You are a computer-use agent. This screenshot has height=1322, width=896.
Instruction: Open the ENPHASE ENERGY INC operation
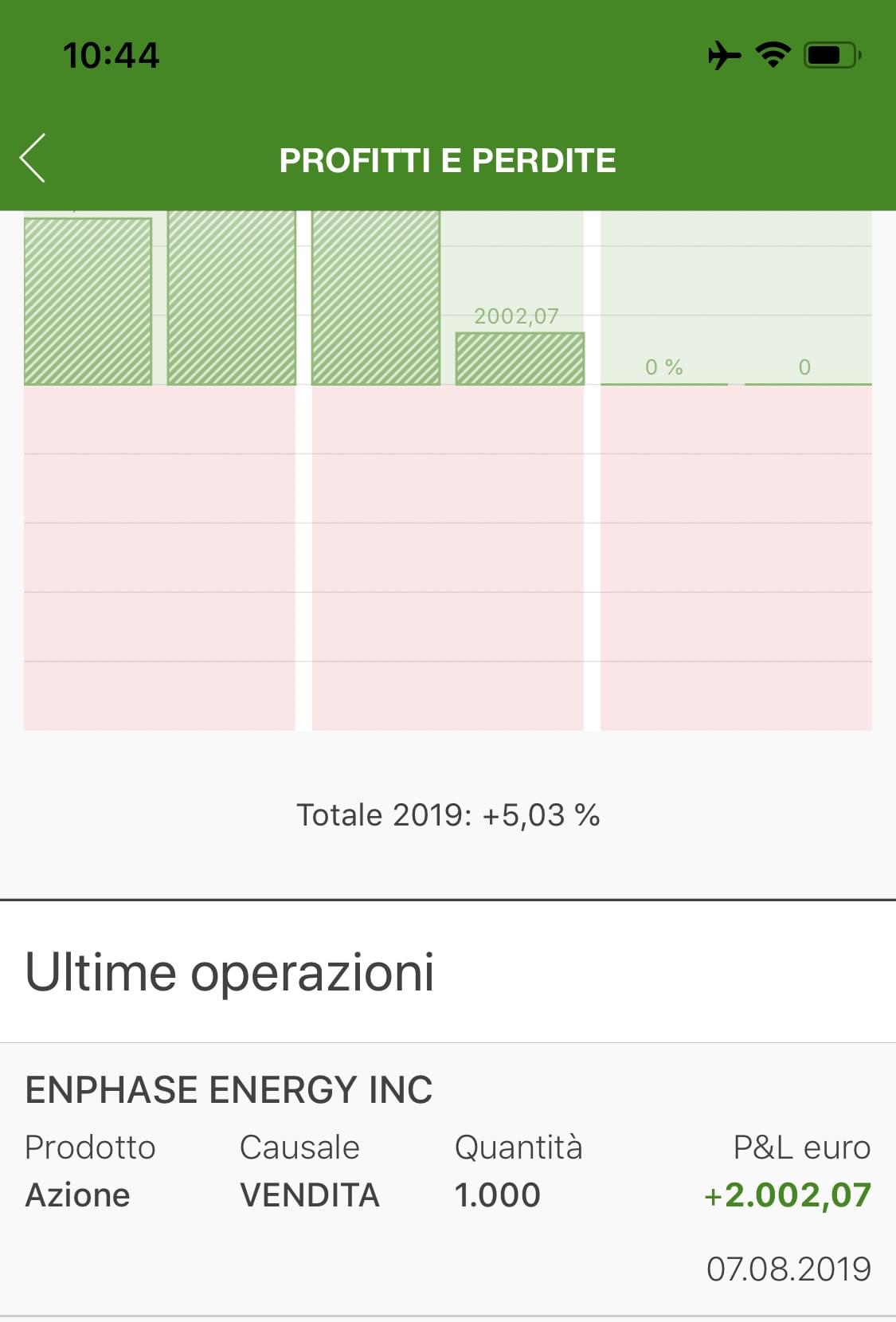[x=448, y=1178]
